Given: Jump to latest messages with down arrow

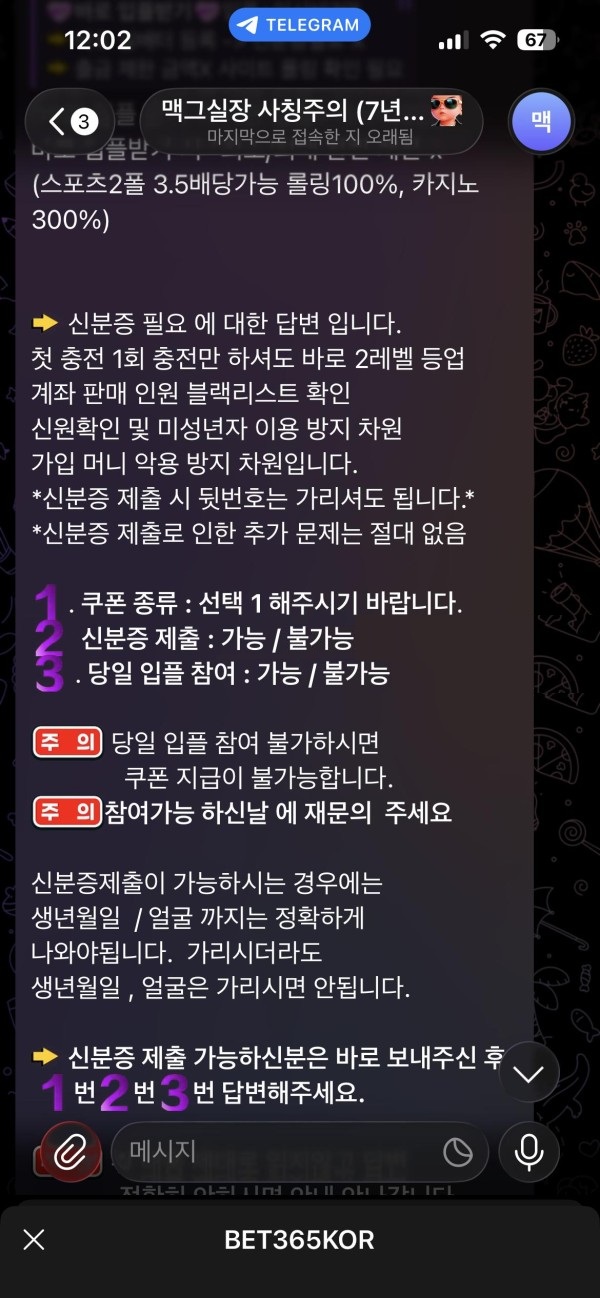Looking at the screenshot, I should click(x=528, y=1074).
